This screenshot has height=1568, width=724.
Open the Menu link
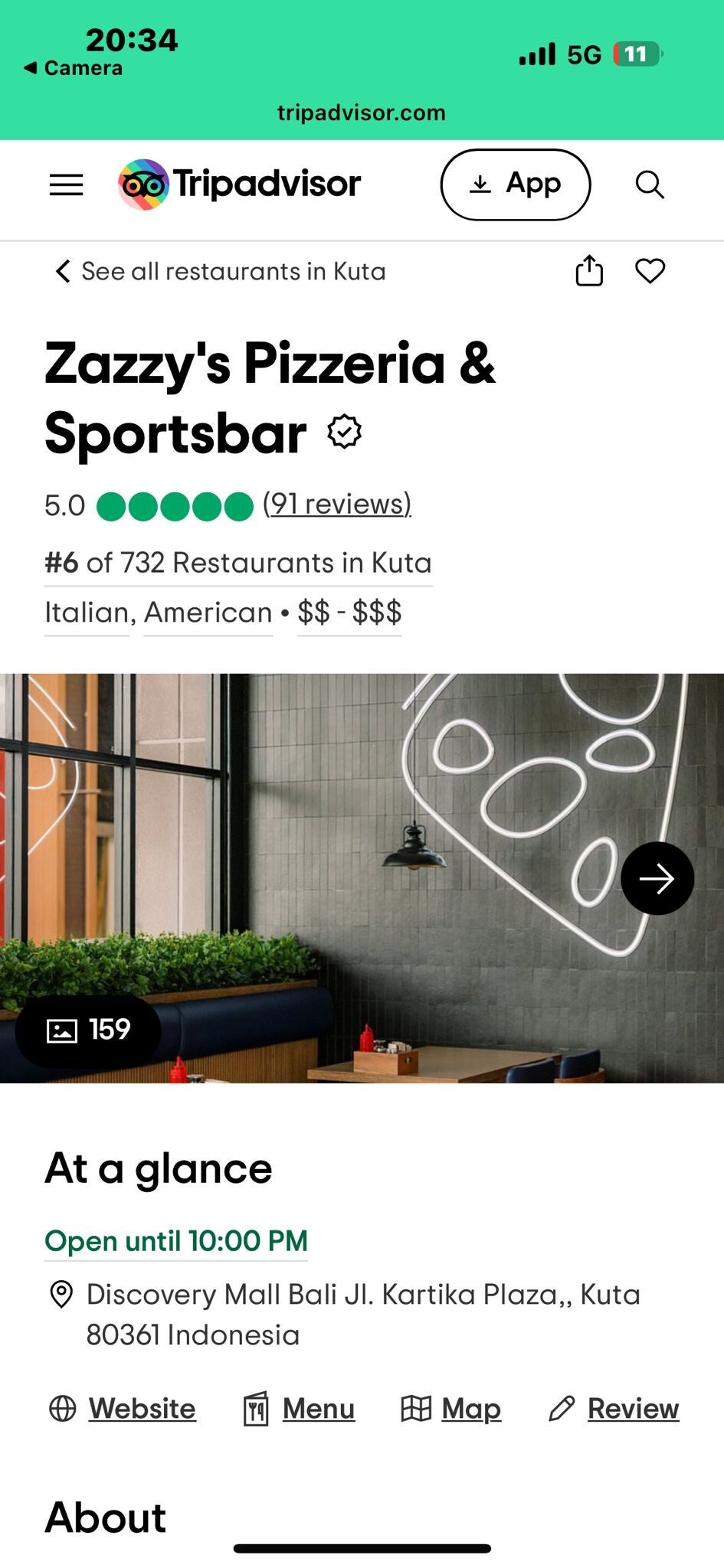[x=318, y=1408]
